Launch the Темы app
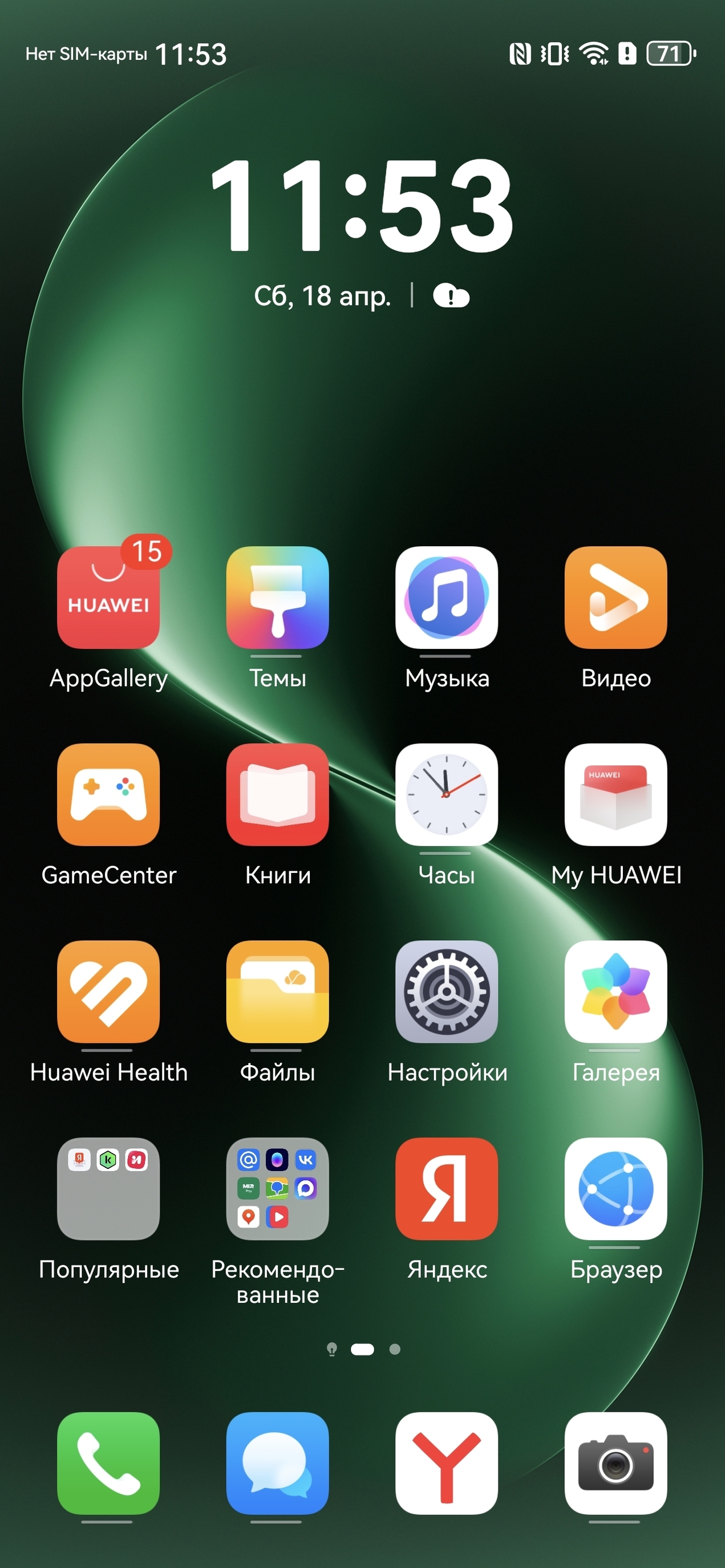Screen dimensions: 725x1568 click(278, 597)
